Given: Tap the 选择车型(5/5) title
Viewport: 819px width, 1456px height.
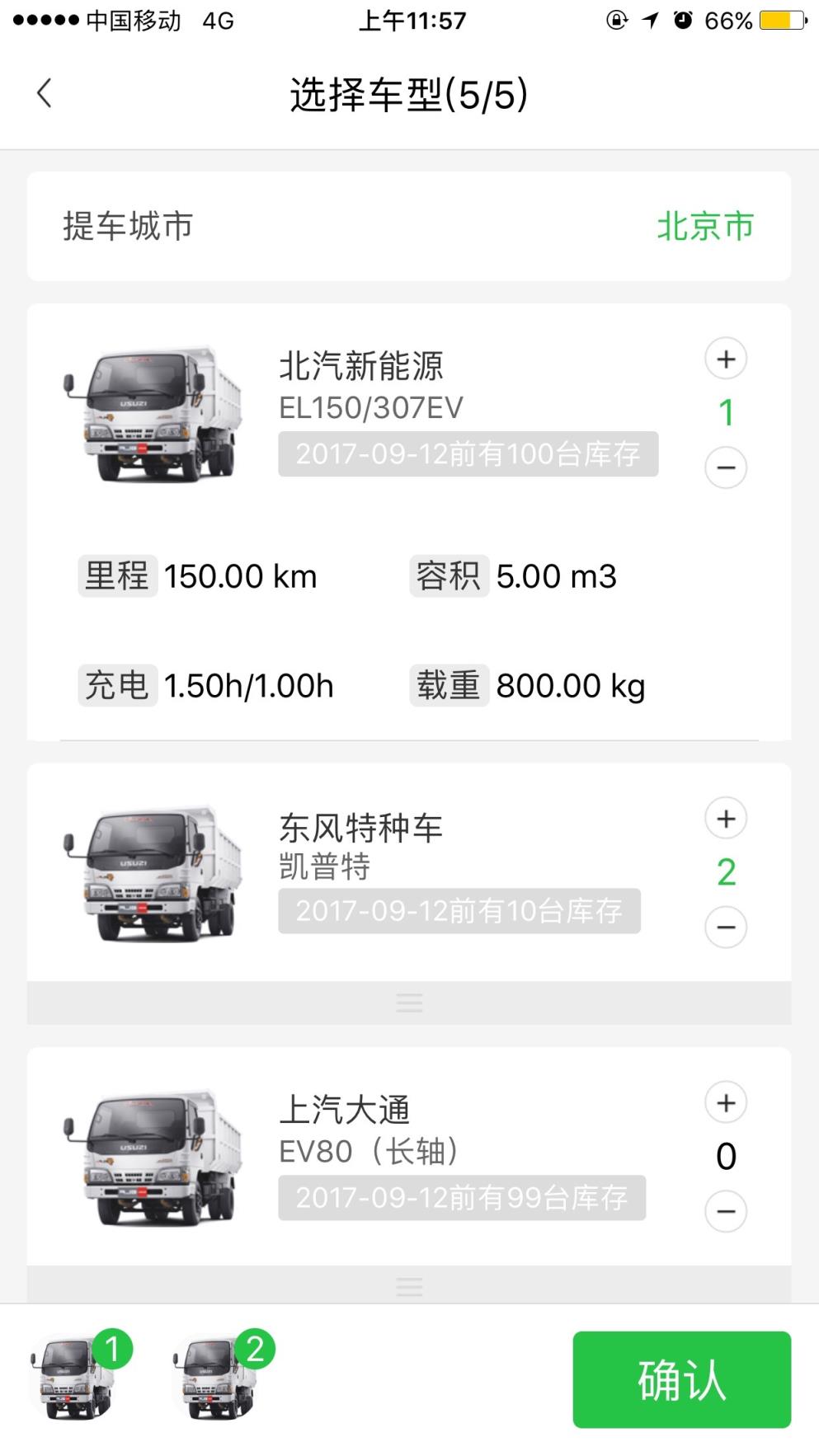Looking at the screenshot, I should click(x=409, y=92).
